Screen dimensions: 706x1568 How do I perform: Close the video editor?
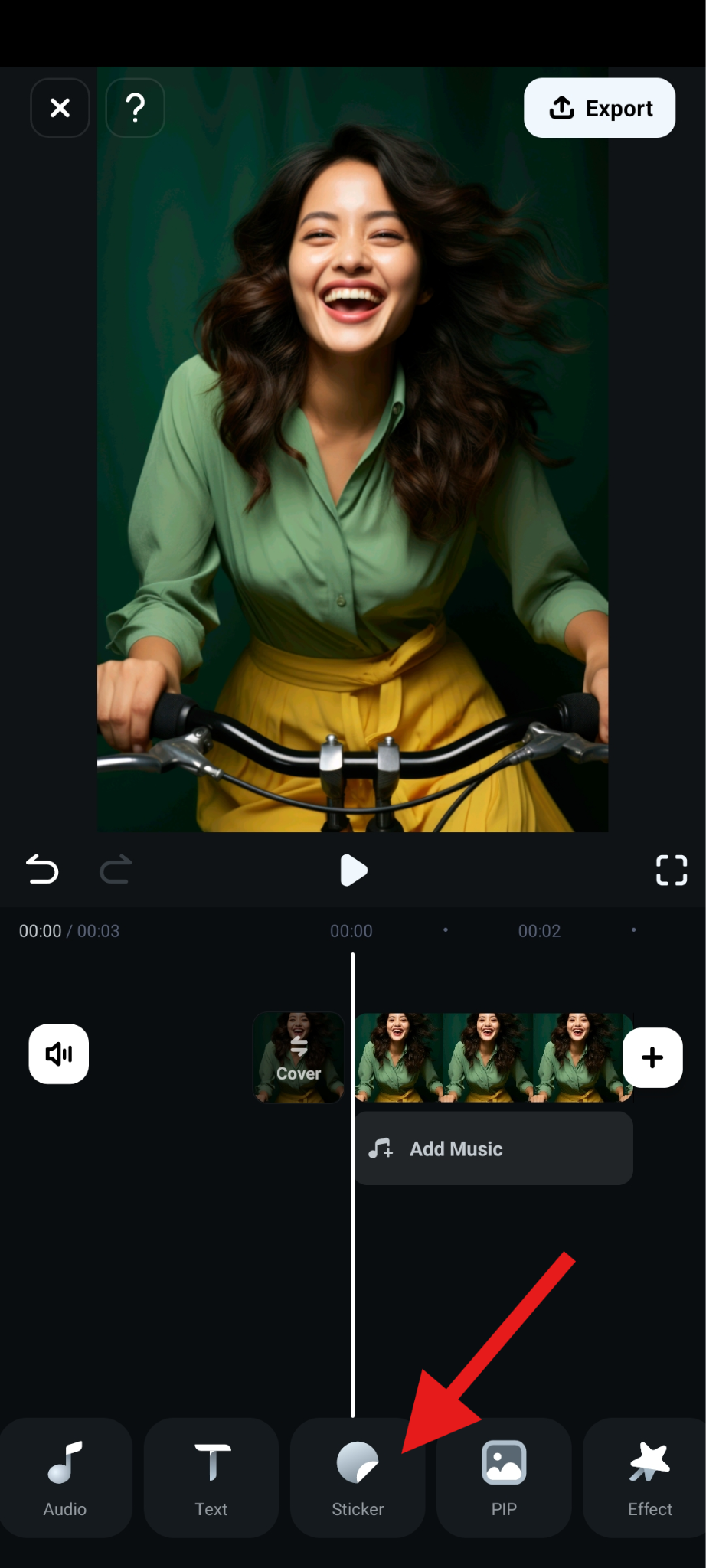(60, 108)
